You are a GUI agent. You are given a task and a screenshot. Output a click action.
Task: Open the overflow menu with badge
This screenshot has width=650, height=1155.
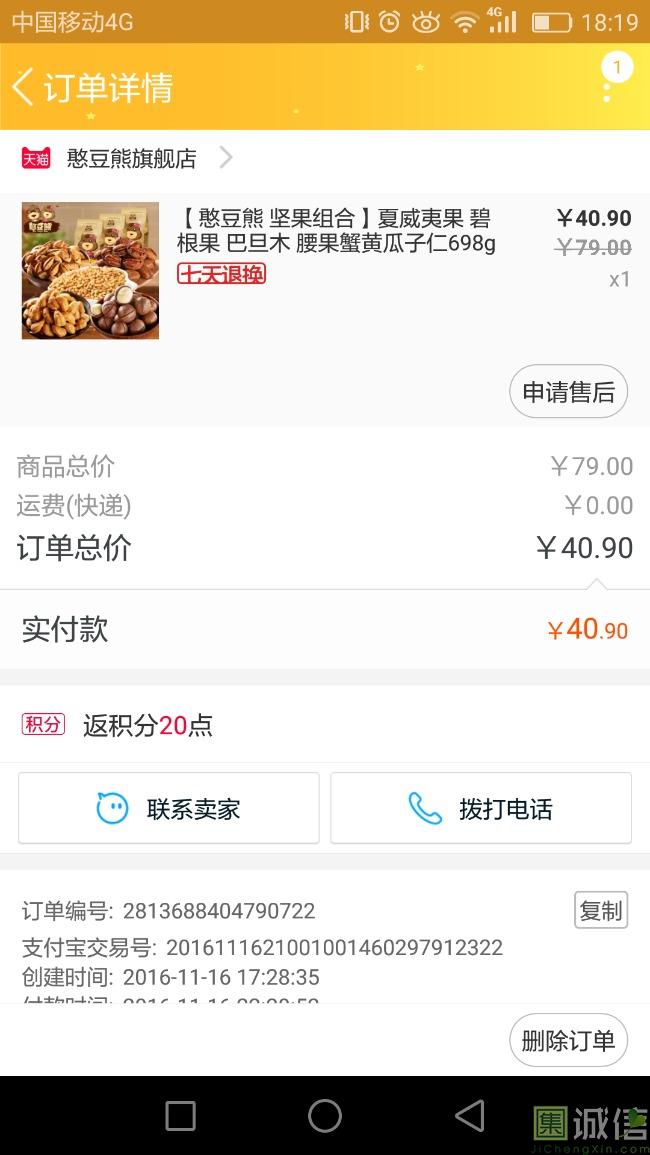click(x=607, y=86)
